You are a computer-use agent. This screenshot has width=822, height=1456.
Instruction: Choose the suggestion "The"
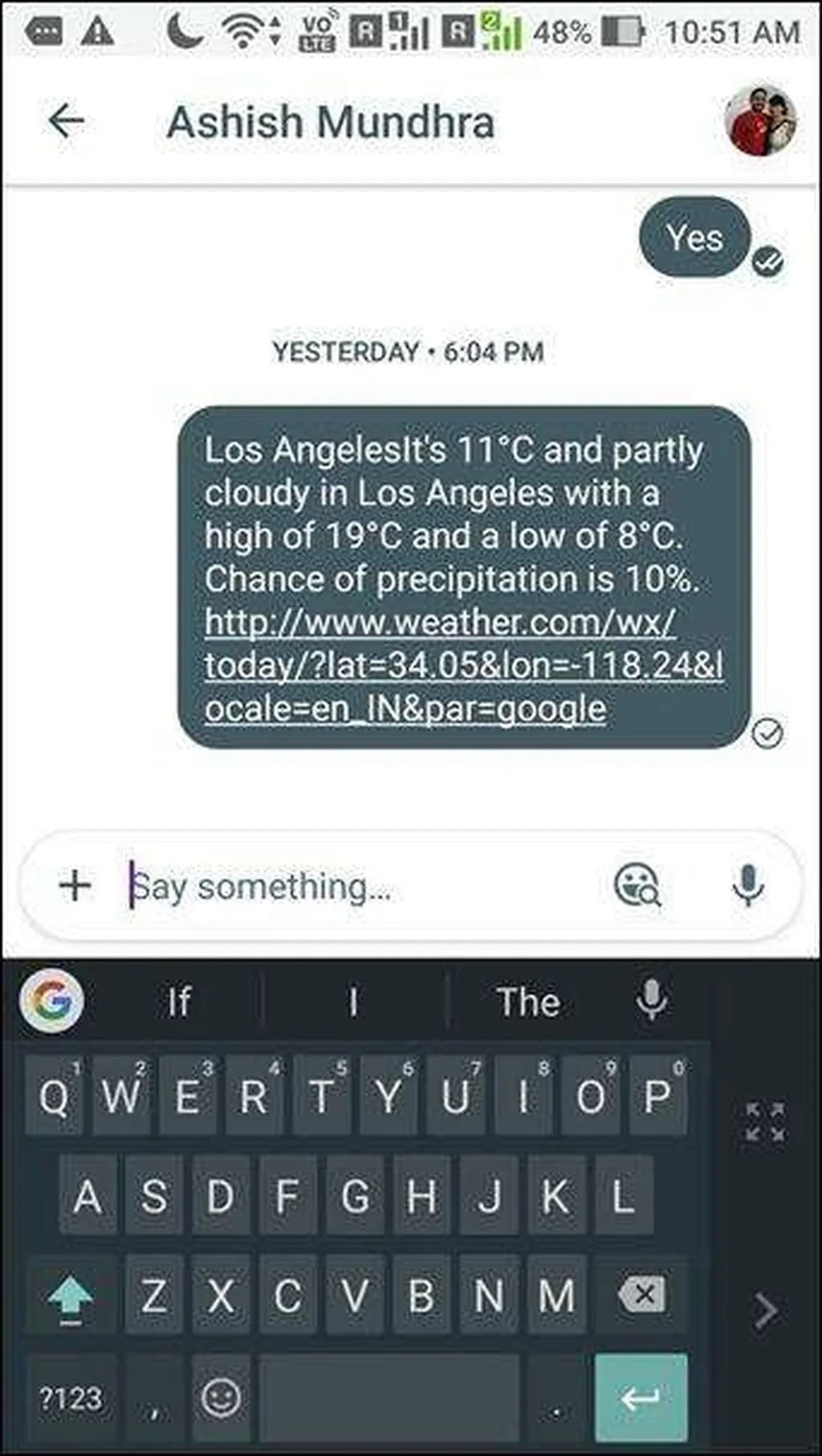(528, 1002)
